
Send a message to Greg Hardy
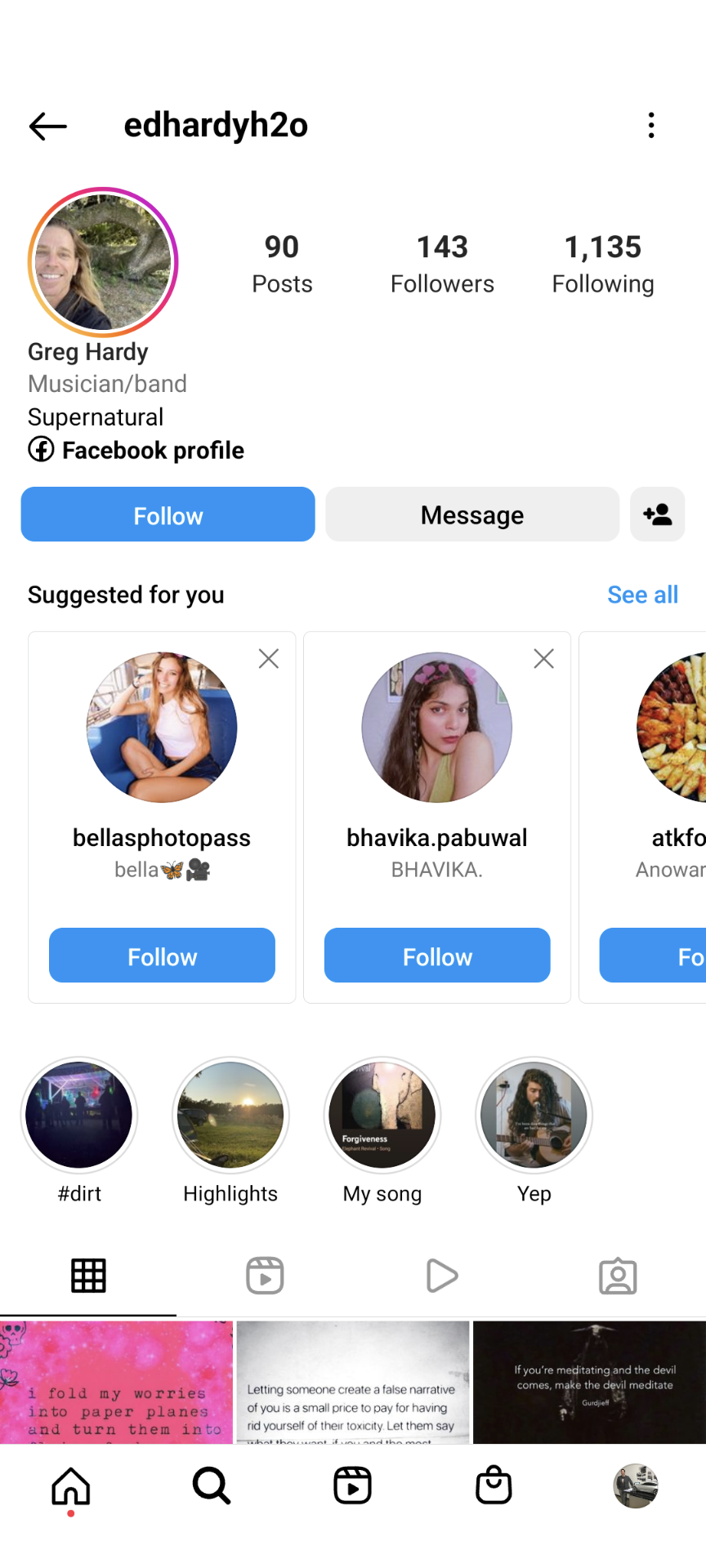pyautogui.click(x=471, y=514)
